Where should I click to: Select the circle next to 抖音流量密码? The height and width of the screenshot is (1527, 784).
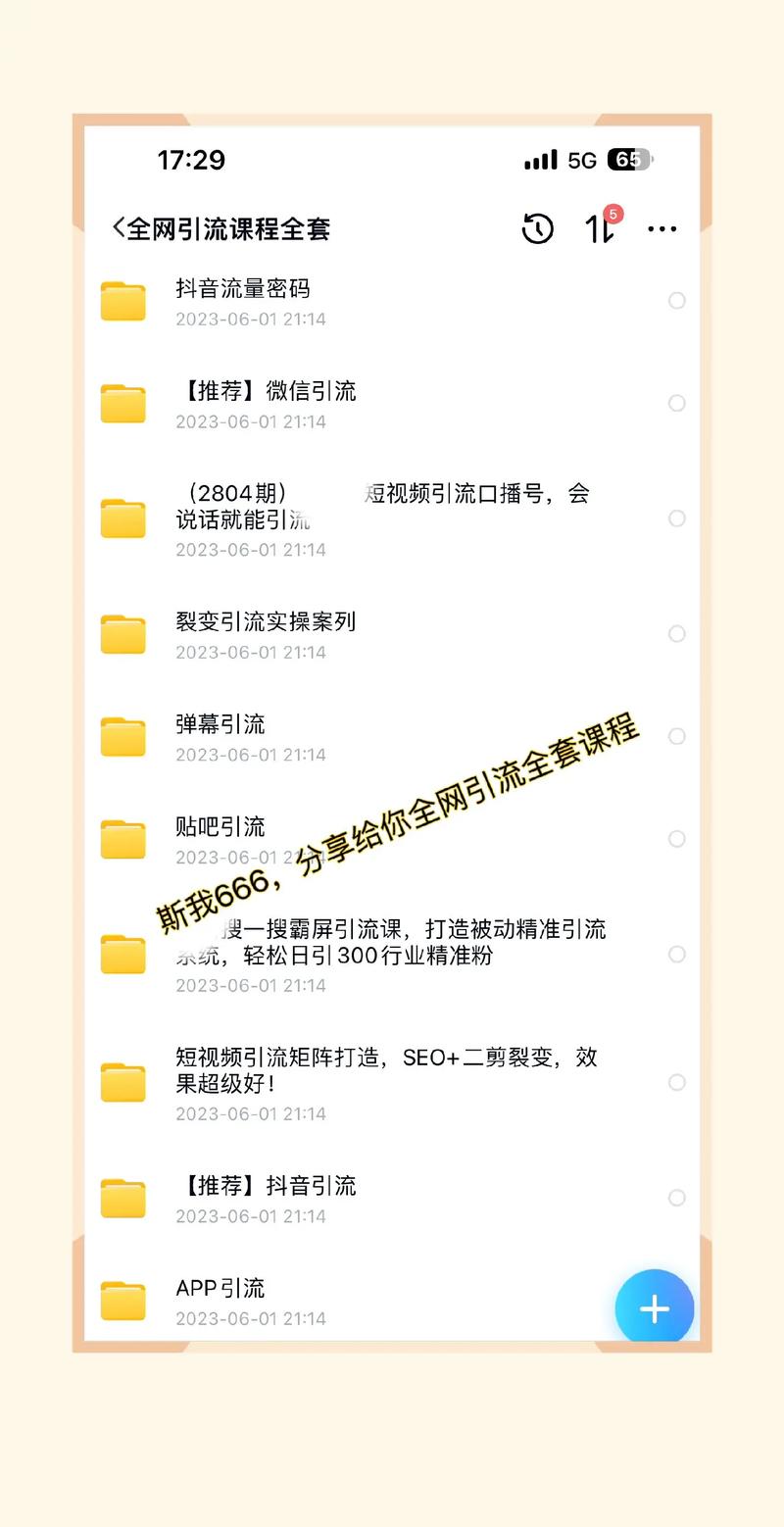[x=677, y=301]
